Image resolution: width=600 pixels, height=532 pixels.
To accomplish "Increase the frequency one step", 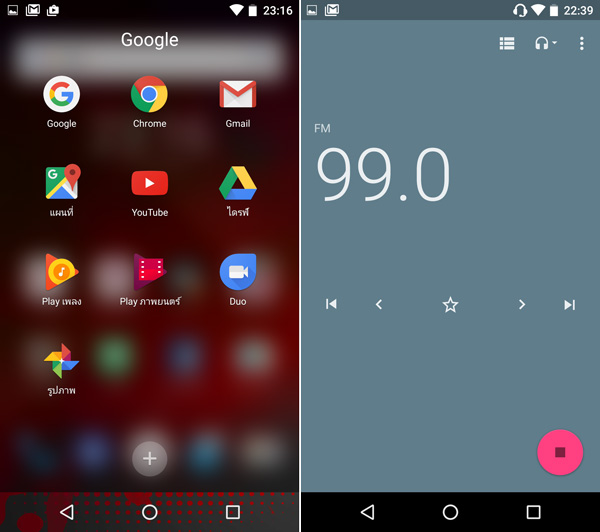I will click(x=521, y=304).
